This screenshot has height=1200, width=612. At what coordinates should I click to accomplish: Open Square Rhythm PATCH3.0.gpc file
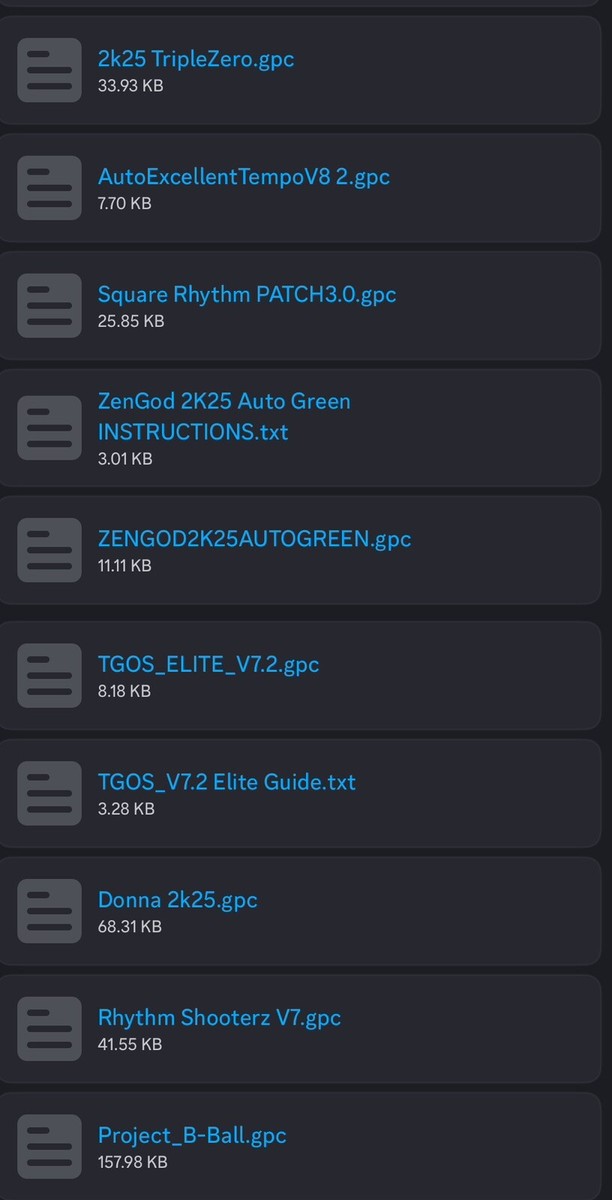pyautogui.click(x=247, y=295)
